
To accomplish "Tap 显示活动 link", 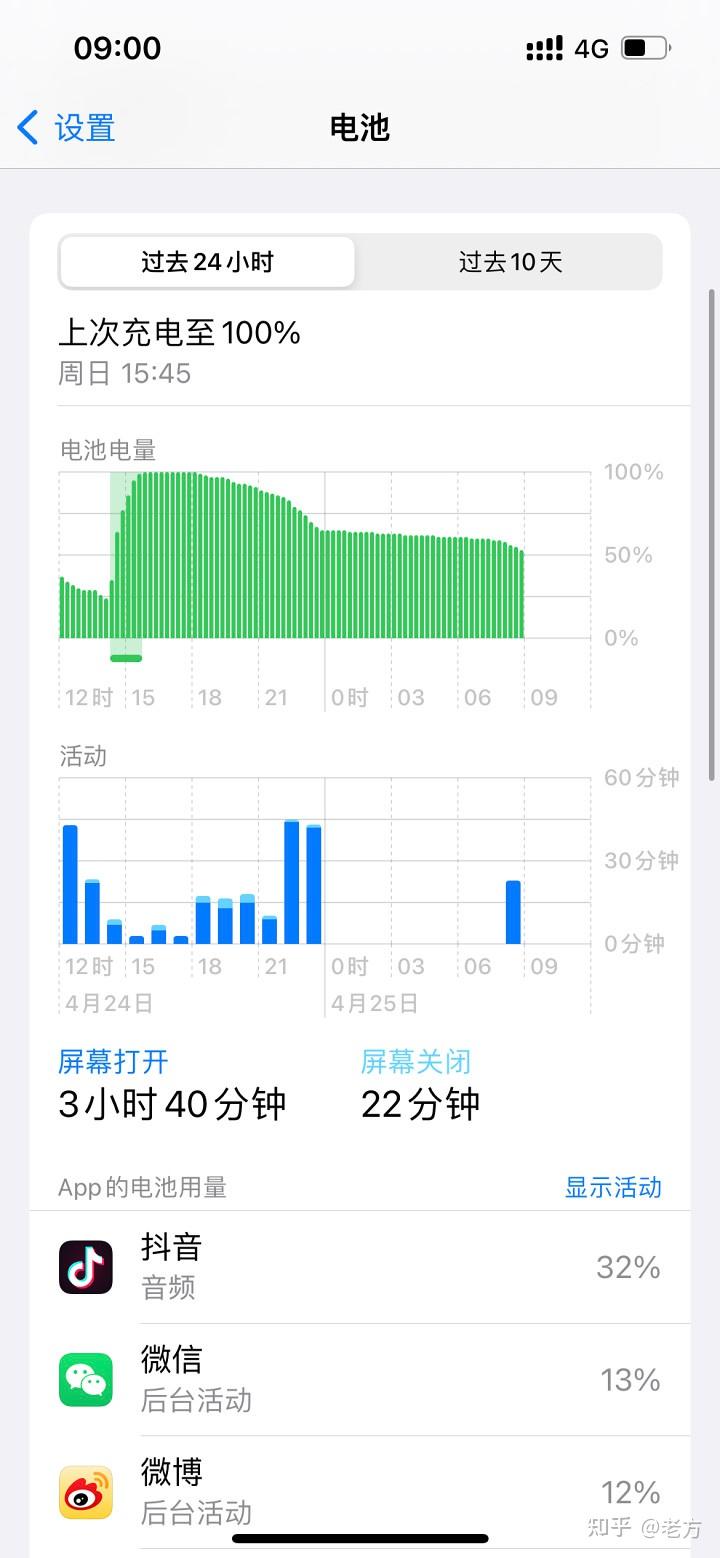I will [x=613, y=1187].
